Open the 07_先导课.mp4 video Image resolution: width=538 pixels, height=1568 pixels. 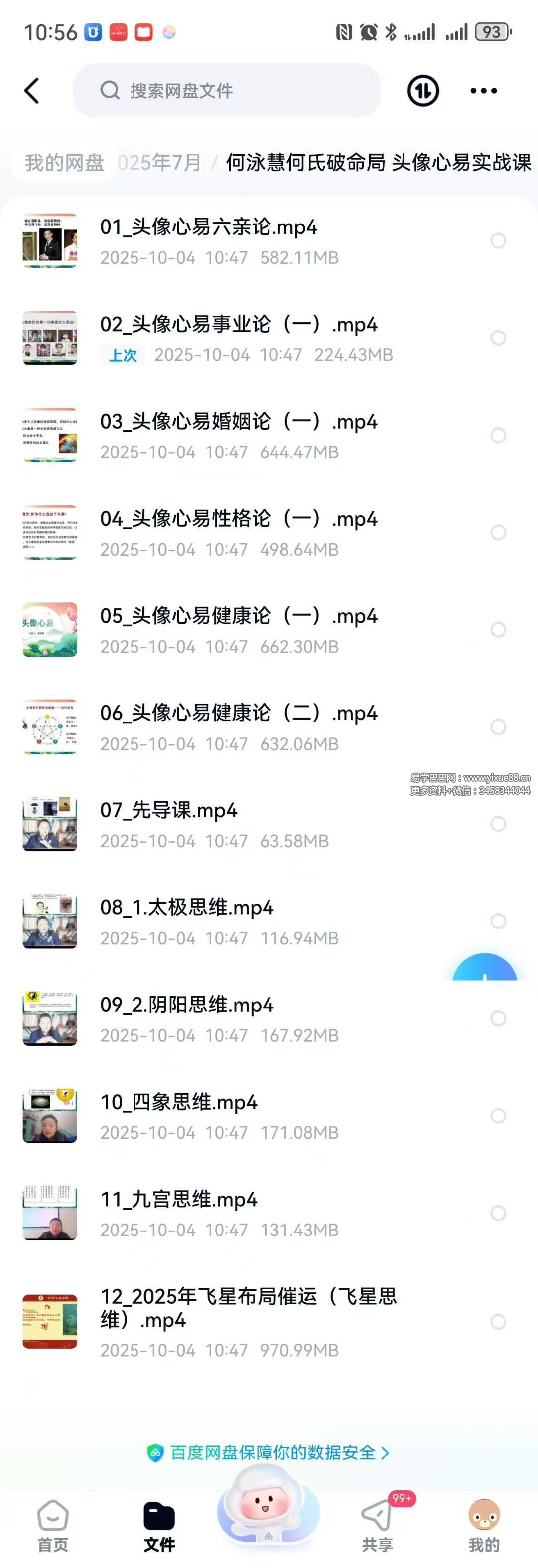coord(168,811)
